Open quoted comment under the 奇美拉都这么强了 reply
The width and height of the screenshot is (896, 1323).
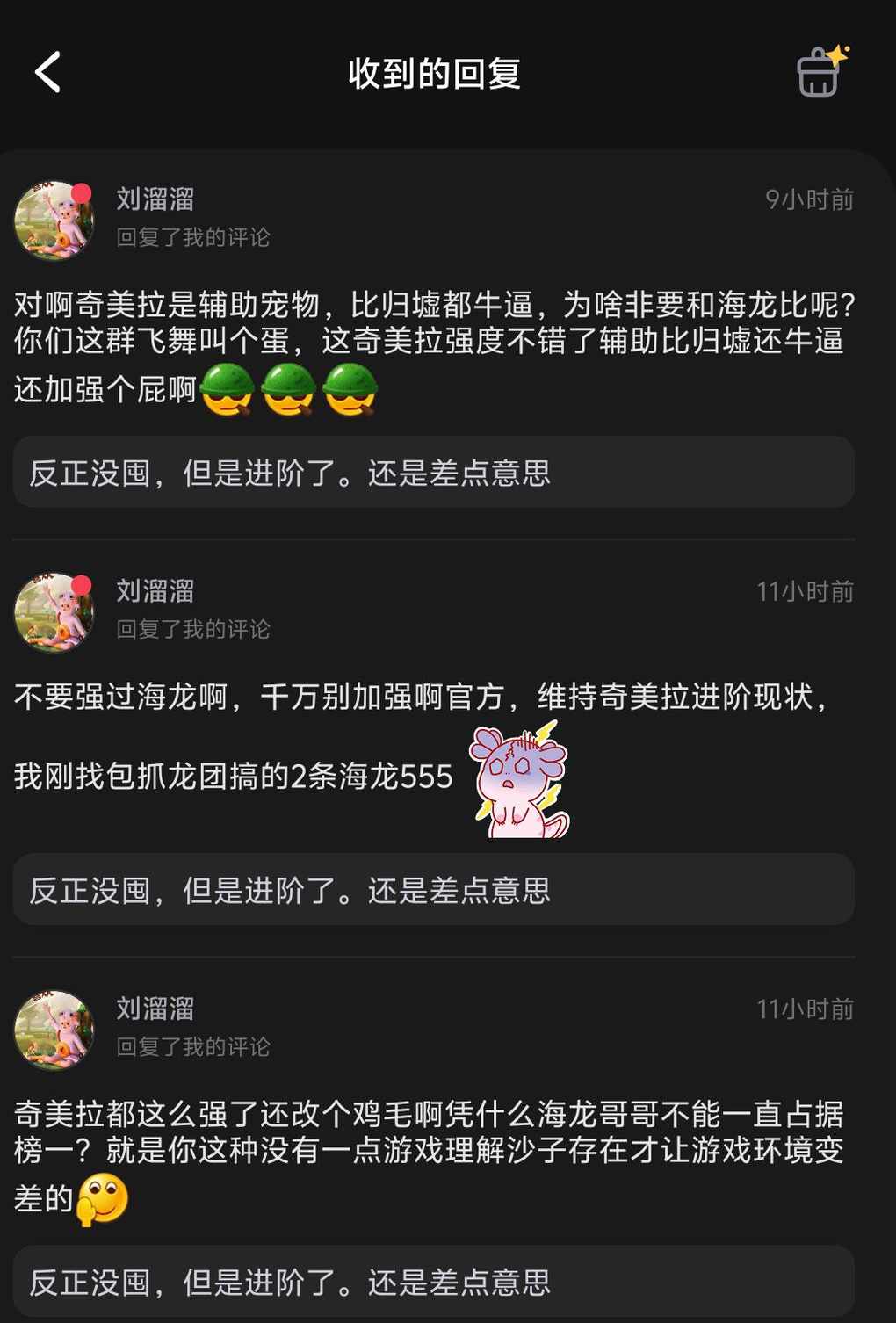433,1282
